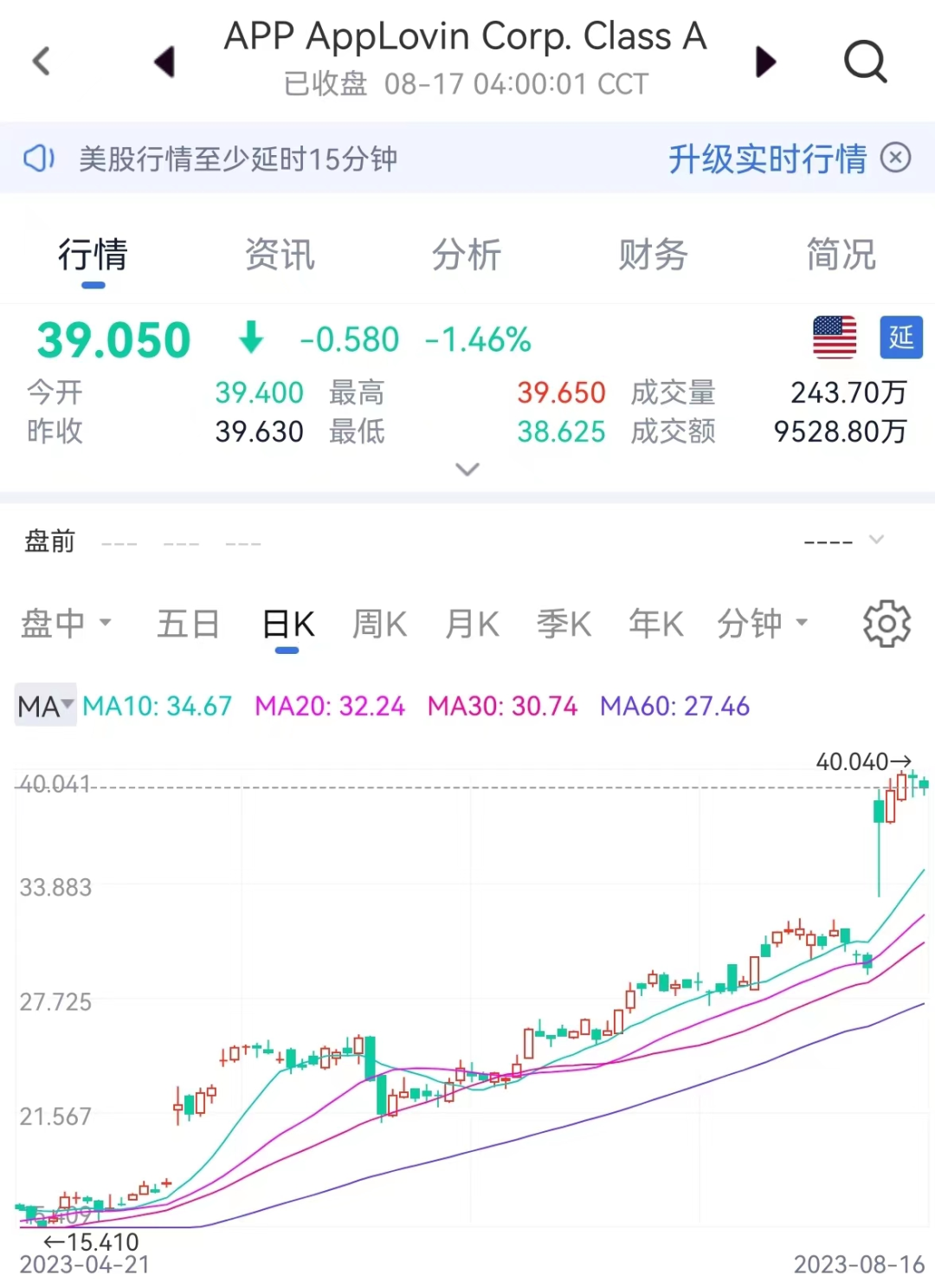Open the 简况 tab
The width and height of the screenshot is (935, 1288).
841,255
